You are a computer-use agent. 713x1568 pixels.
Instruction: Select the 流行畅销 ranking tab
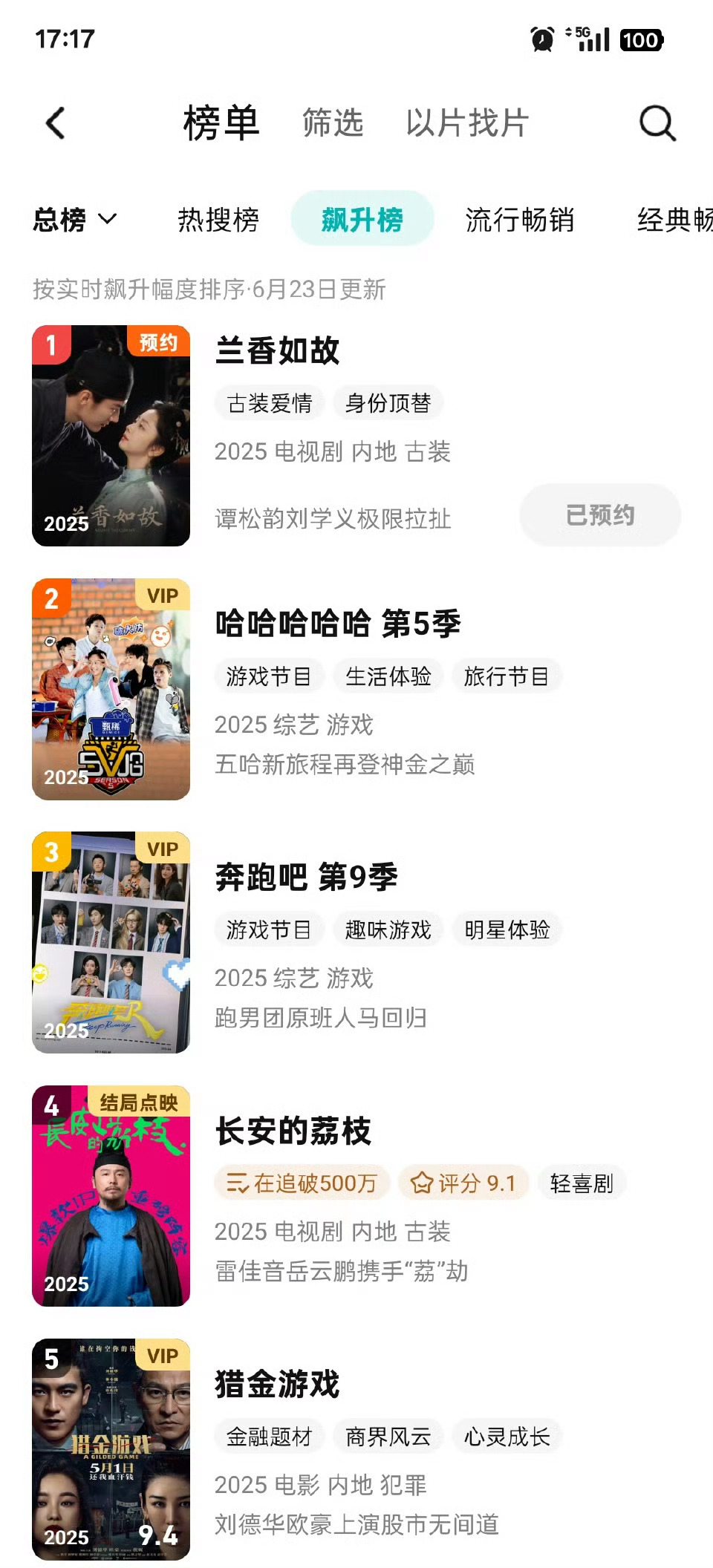520,220
